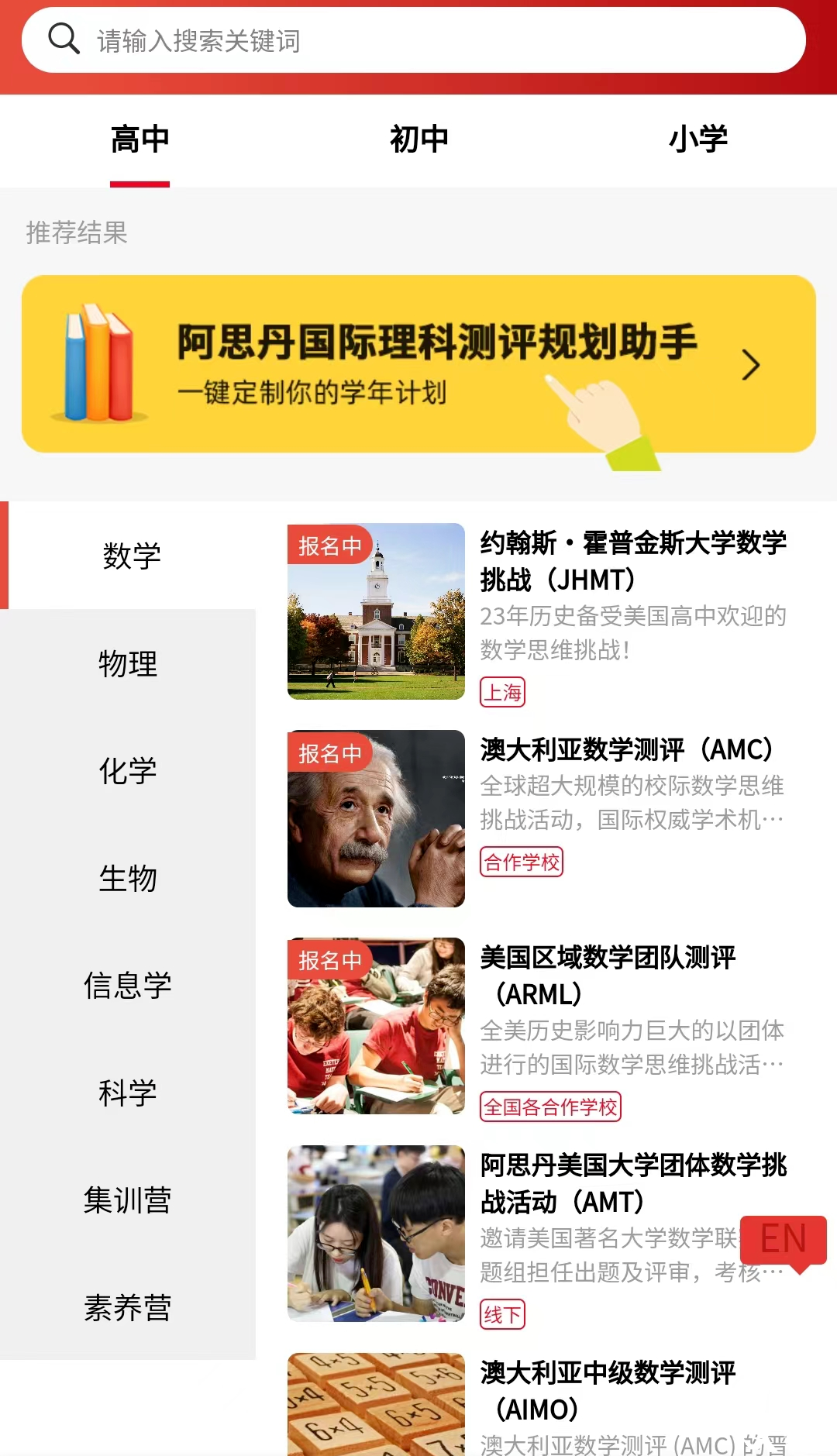Switch to the 初中 tab
The image size is (837, 1456).
pos(418,139)
